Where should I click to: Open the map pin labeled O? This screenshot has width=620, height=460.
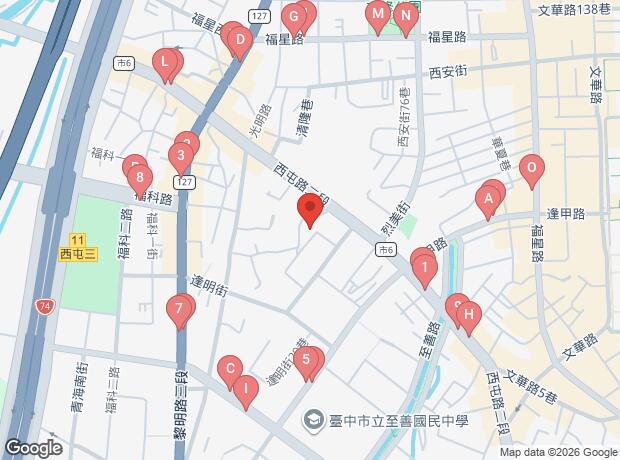tap(532, 168)
